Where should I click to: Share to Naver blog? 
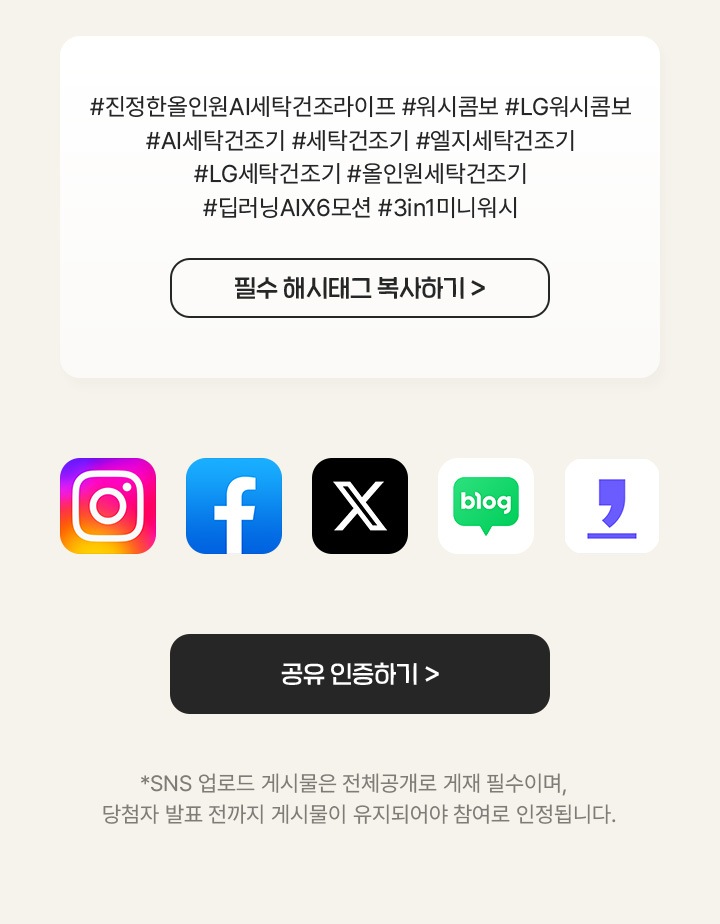point(486,506)
